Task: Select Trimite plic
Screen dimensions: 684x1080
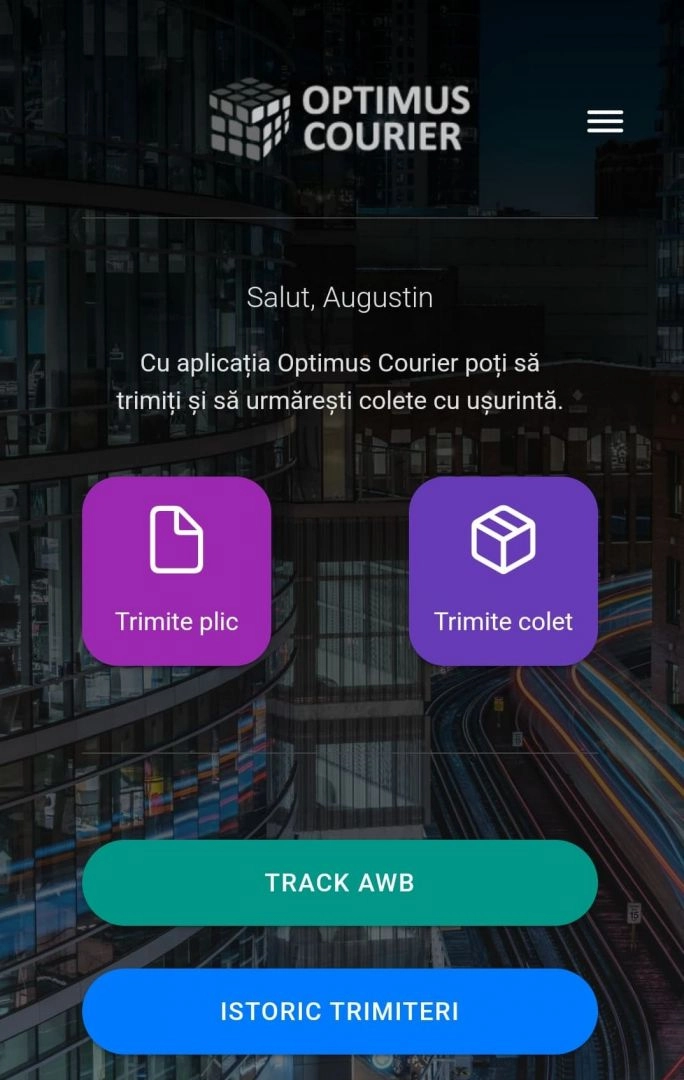Action: click(x=177, y=571)
